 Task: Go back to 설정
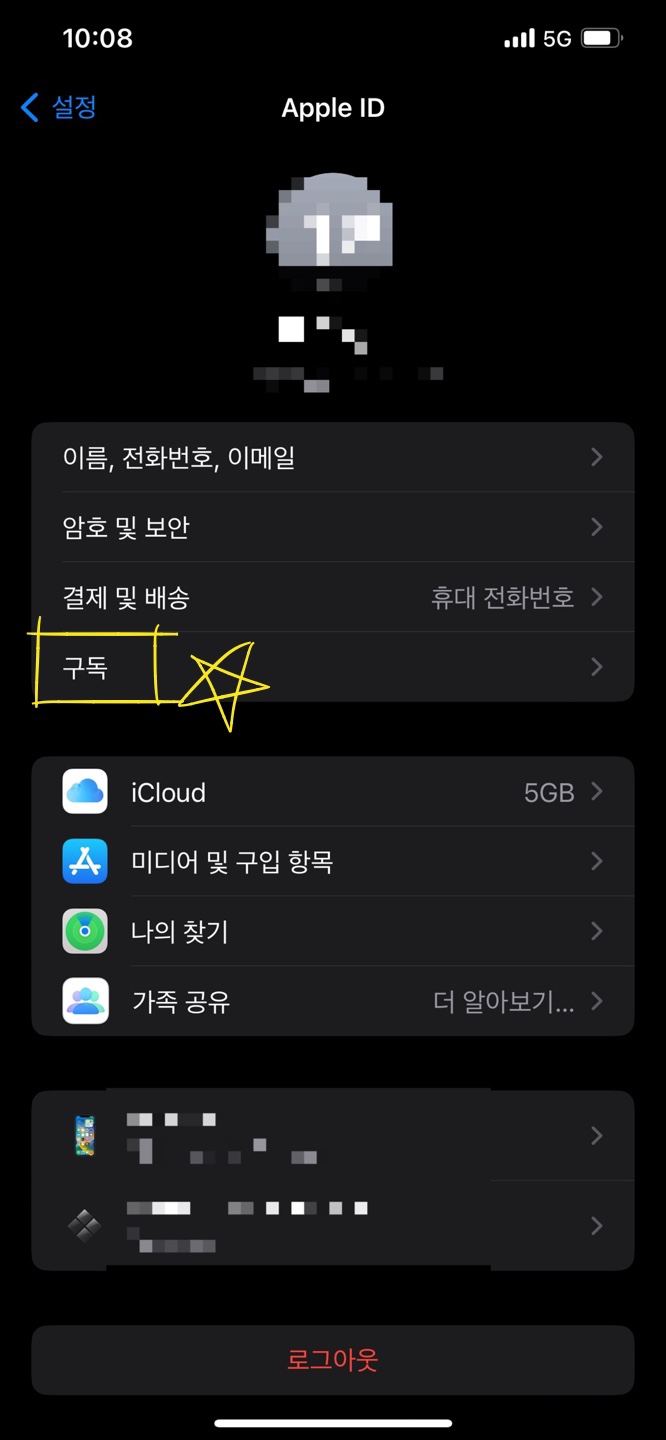click(60, 108)
